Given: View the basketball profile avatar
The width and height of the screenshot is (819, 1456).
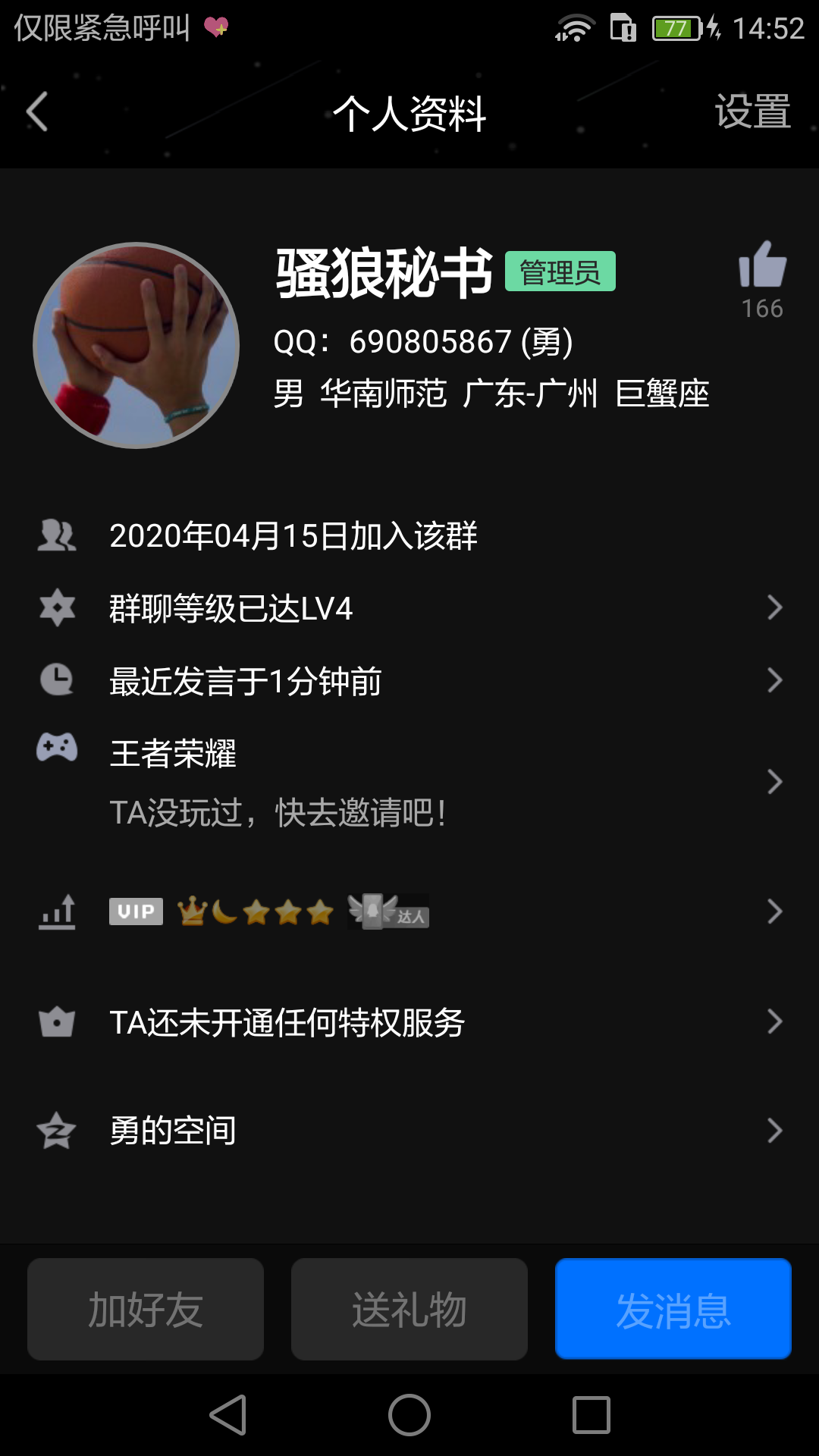Looking at the screenshot, I should (136, 346).
